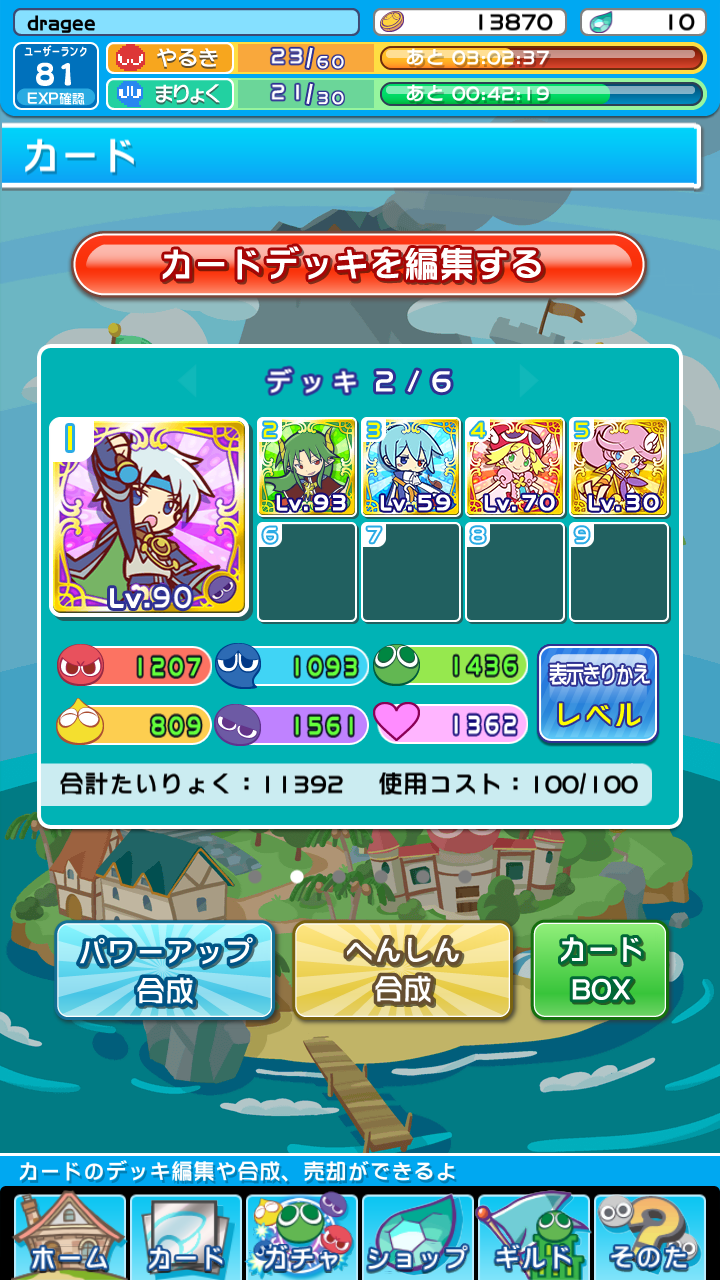720x1280 pixels.
Task: Open the ギルド tab
Action: [533, 1237]
